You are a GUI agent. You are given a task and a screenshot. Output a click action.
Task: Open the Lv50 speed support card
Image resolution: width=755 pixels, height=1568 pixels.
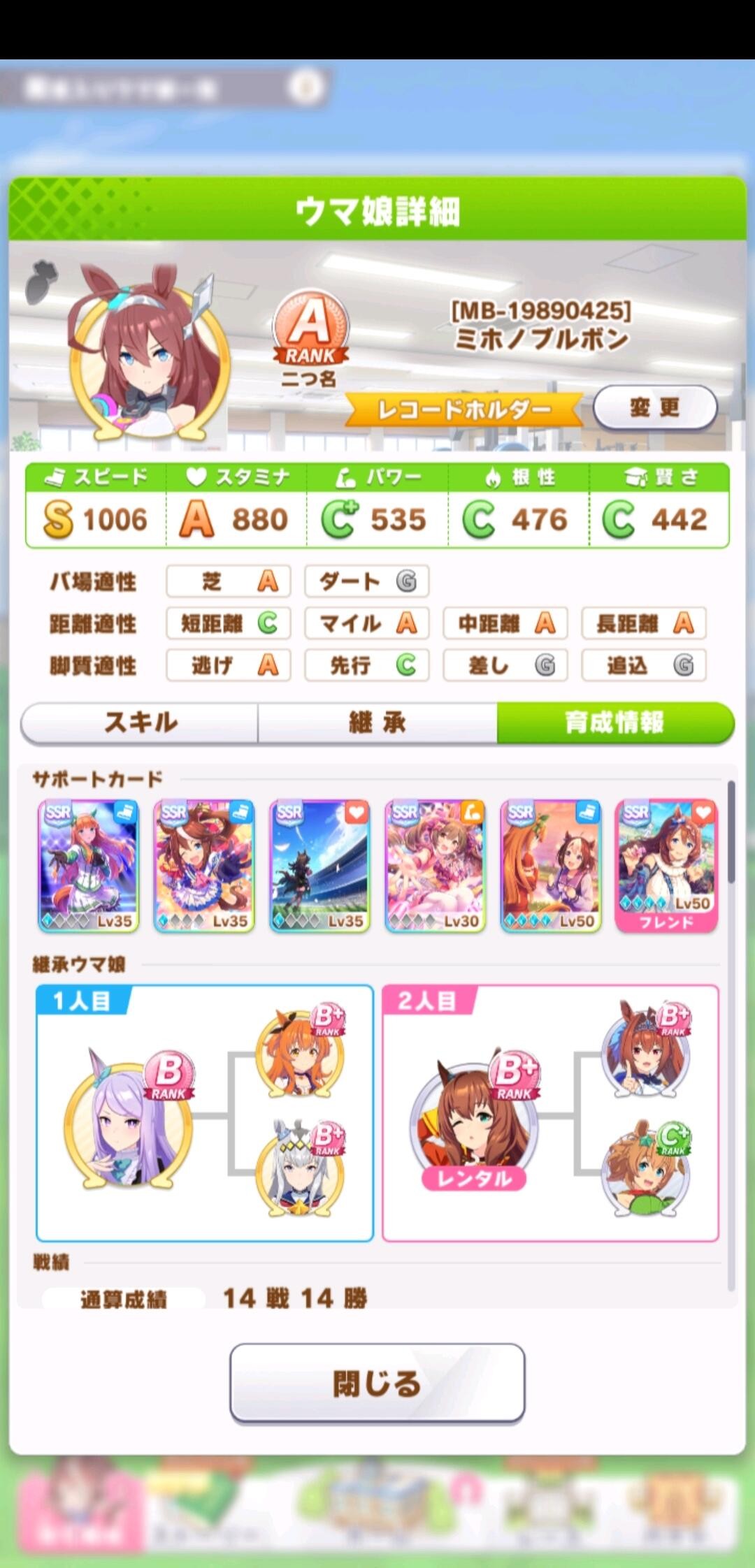pos(551,865)
